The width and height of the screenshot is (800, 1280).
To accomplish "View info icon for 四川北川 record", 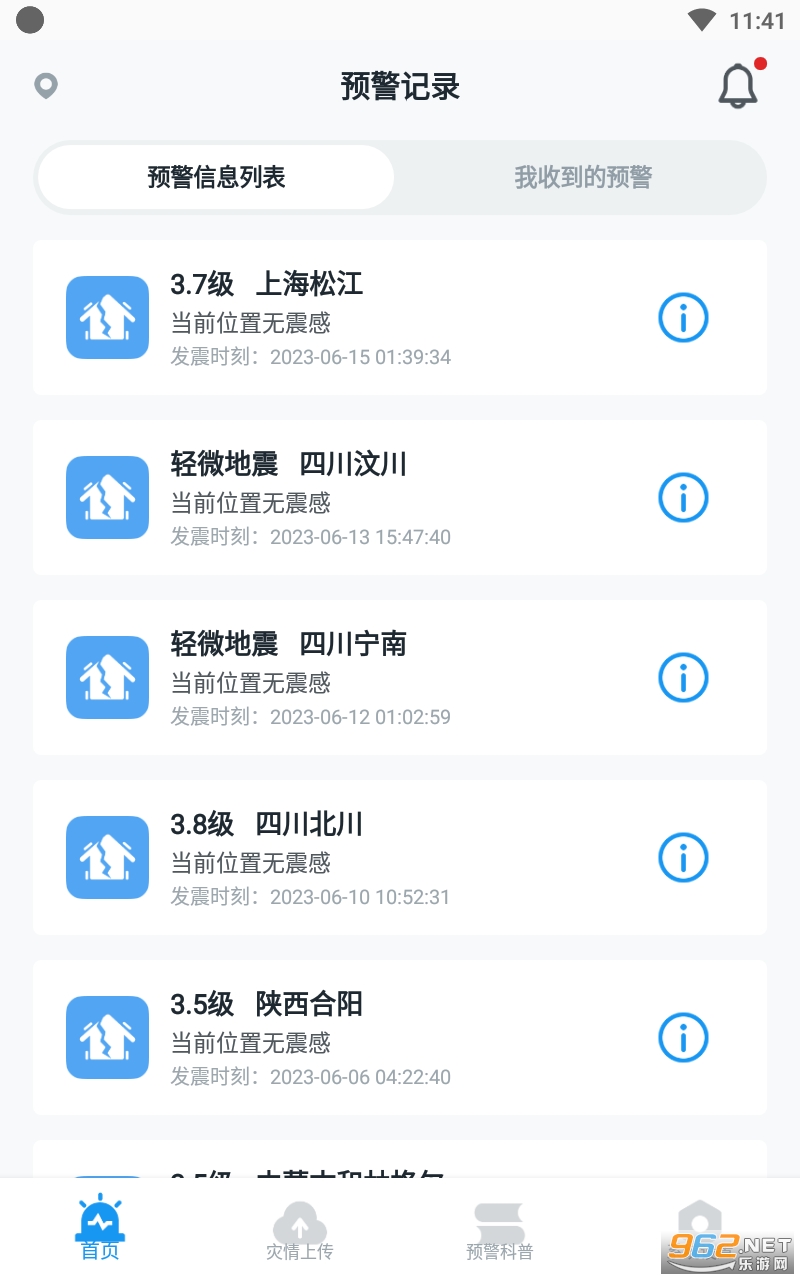I will tap(683, 858).
